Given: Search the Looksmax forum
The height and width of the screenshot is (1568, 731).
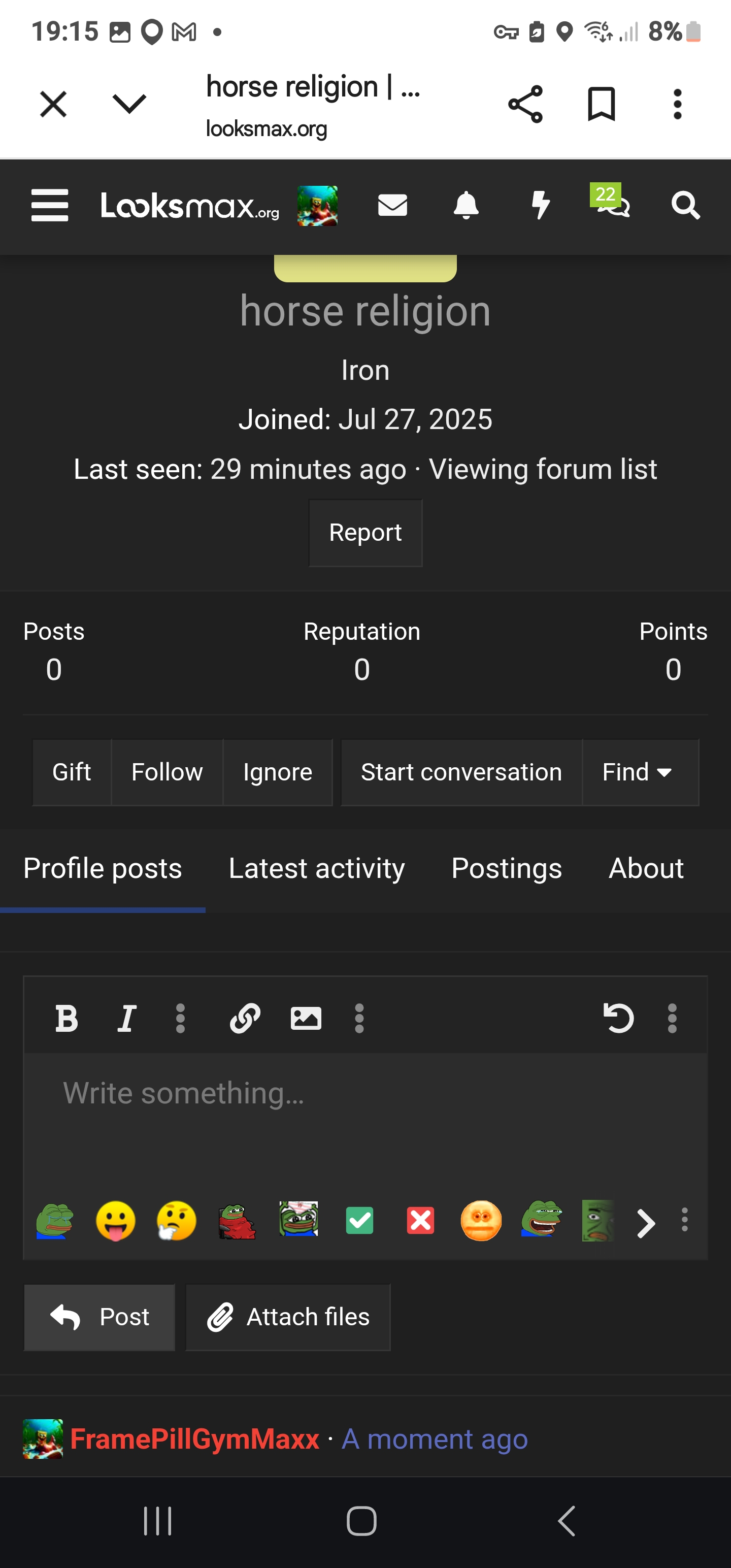Looking at the screenshot, I should [685, 205].
